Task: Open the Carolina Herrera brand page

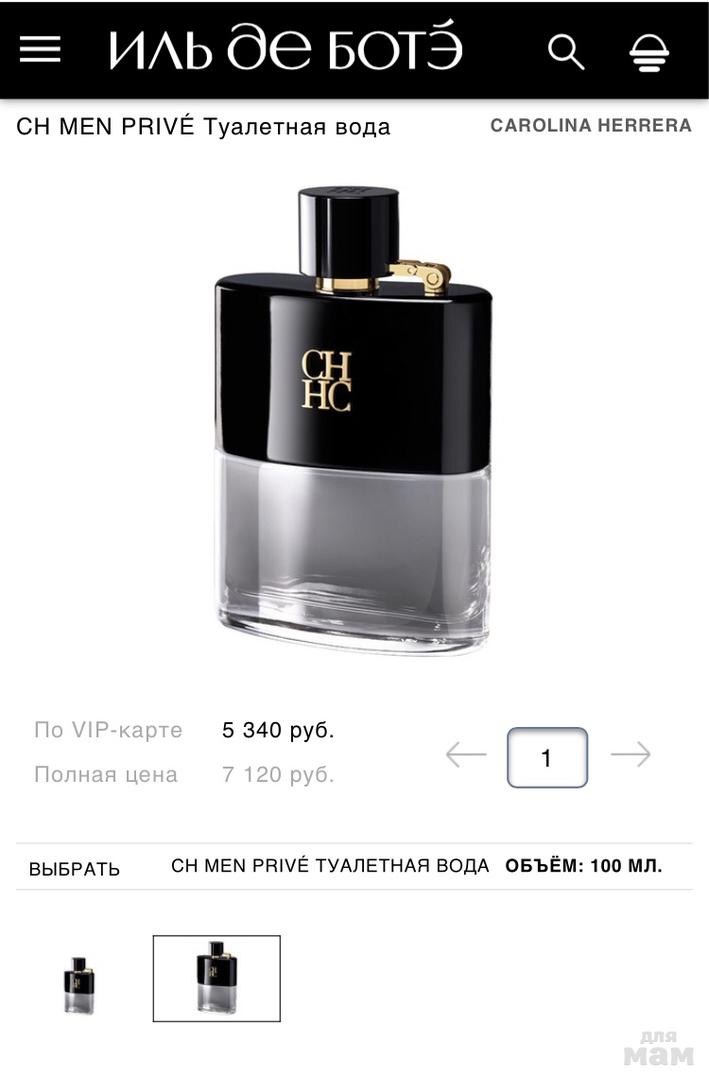Action: click(x=590, y=126)
